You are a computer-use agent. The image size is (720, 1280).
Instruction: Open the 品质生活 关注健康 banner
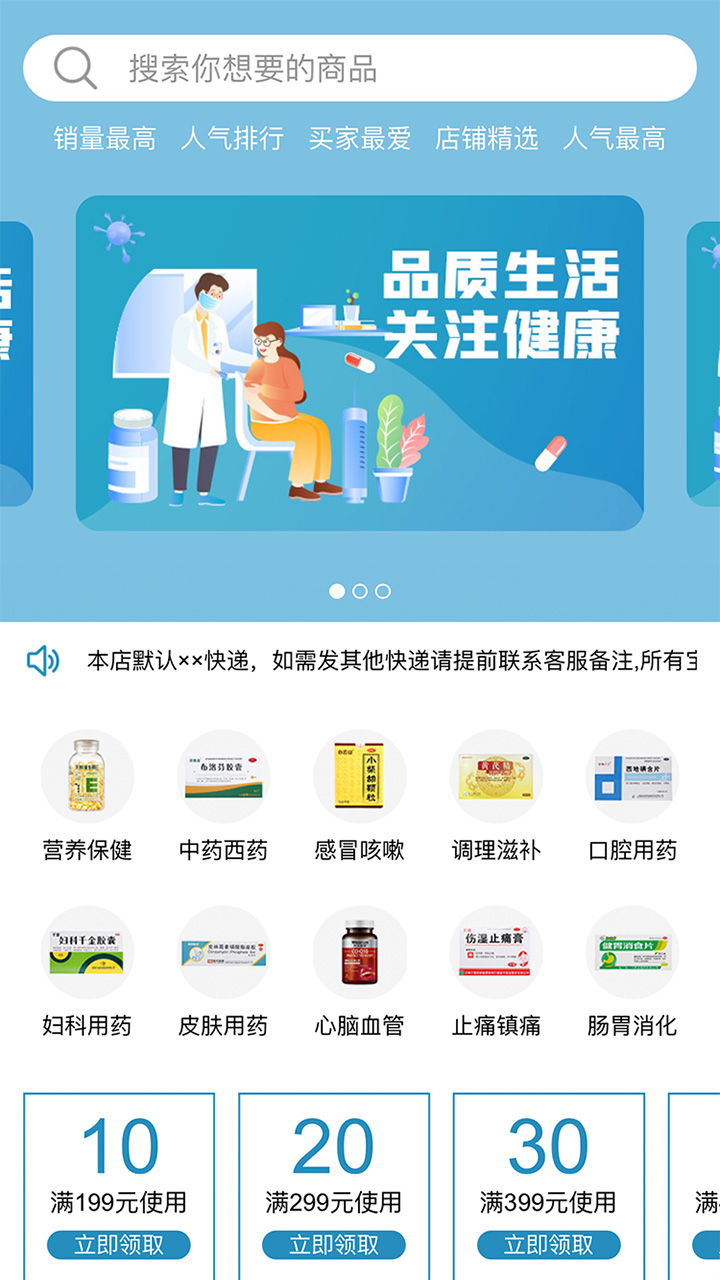(x=360, y=362)
